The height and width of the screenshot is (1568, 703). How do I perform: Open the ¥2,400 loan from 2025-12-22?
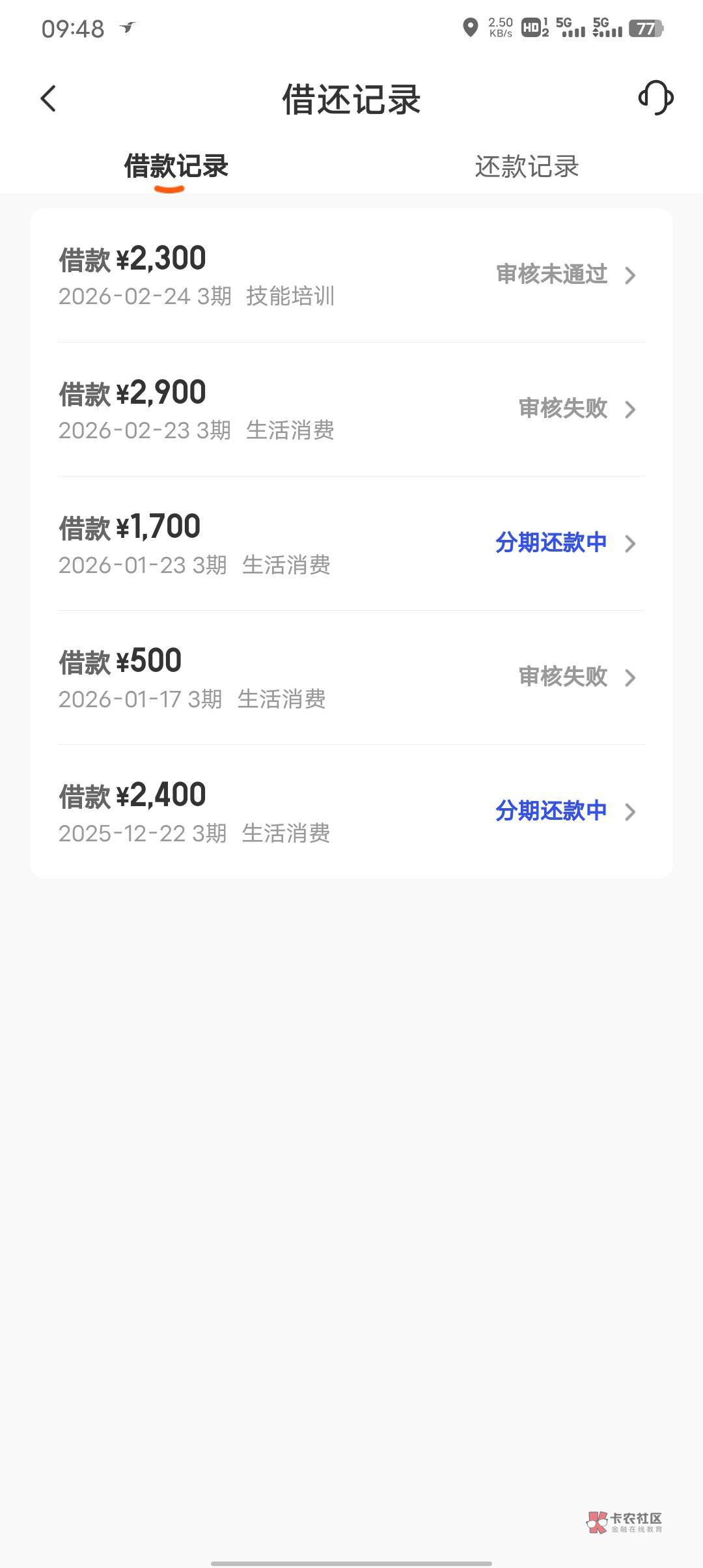351,812
